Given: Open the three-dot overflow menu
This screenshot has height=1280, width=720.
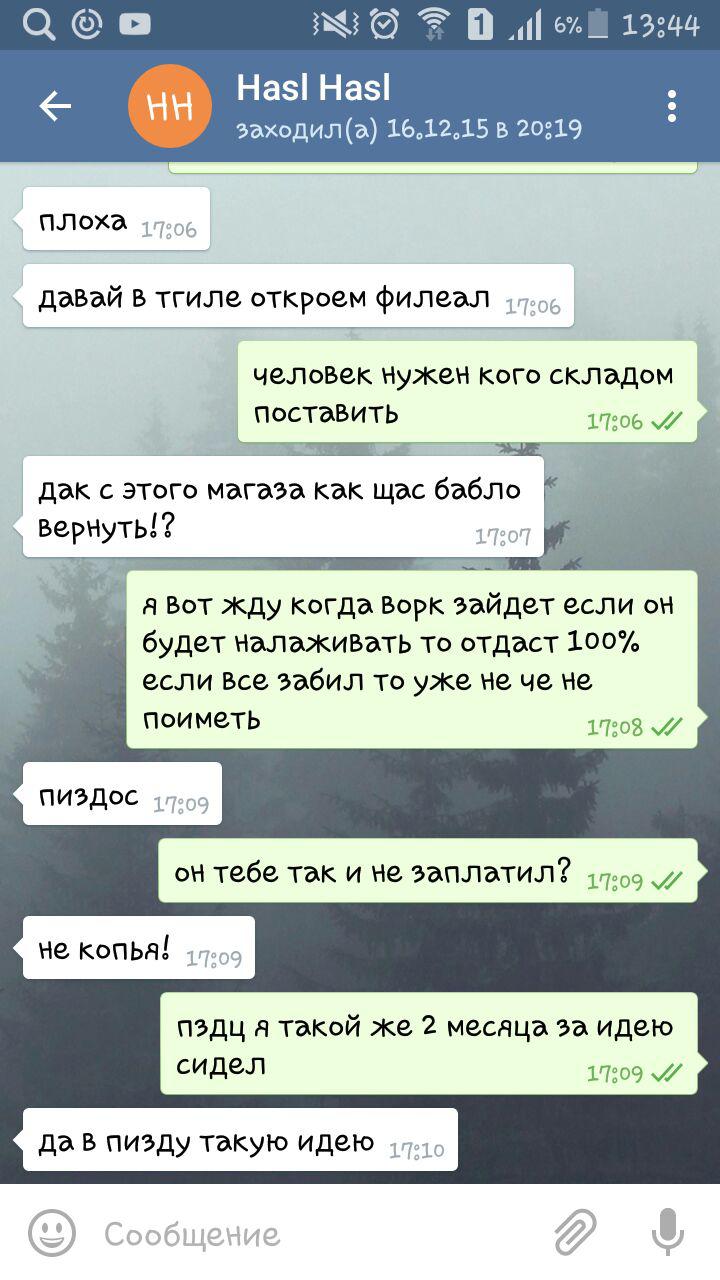Looking at the screenshot, I should click(x=672, y=106).
